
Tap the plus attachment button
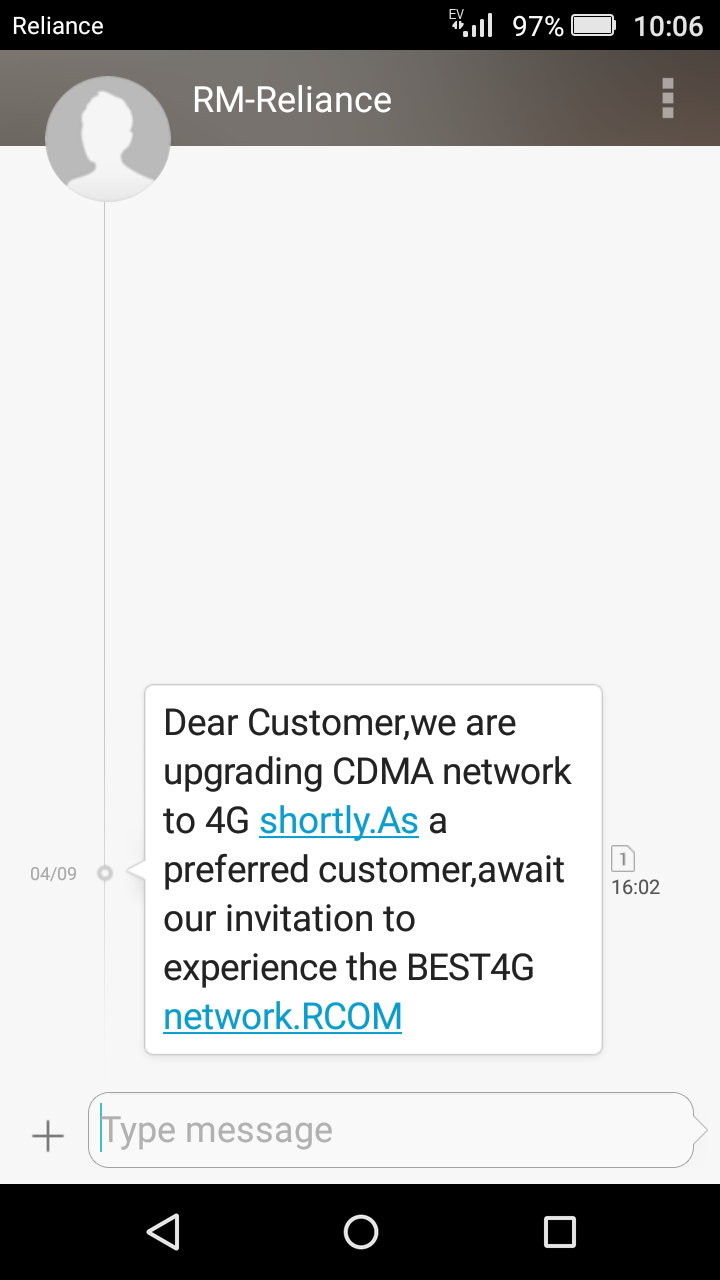48,1136
